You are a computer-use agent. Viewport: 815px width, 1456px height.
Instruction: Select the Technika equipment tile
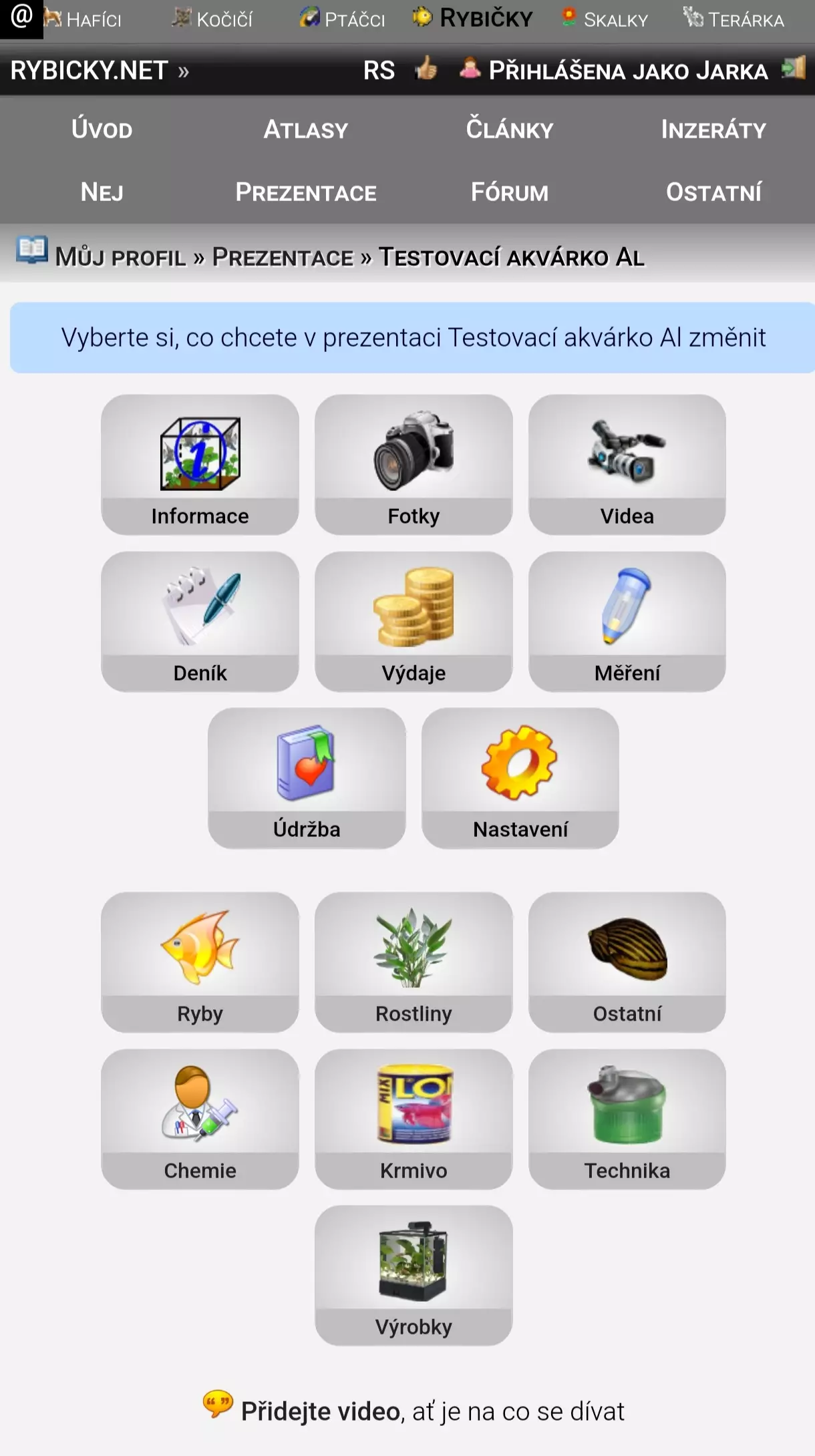[x=627, y=1119]
